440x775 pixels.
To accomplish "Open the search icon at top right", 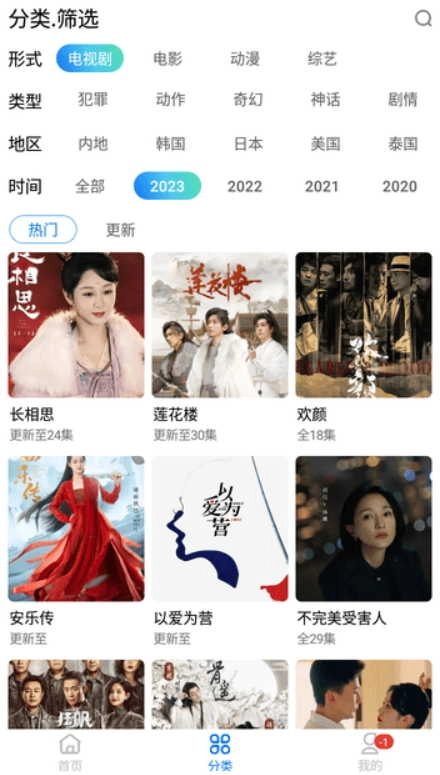I will point(423,19).
